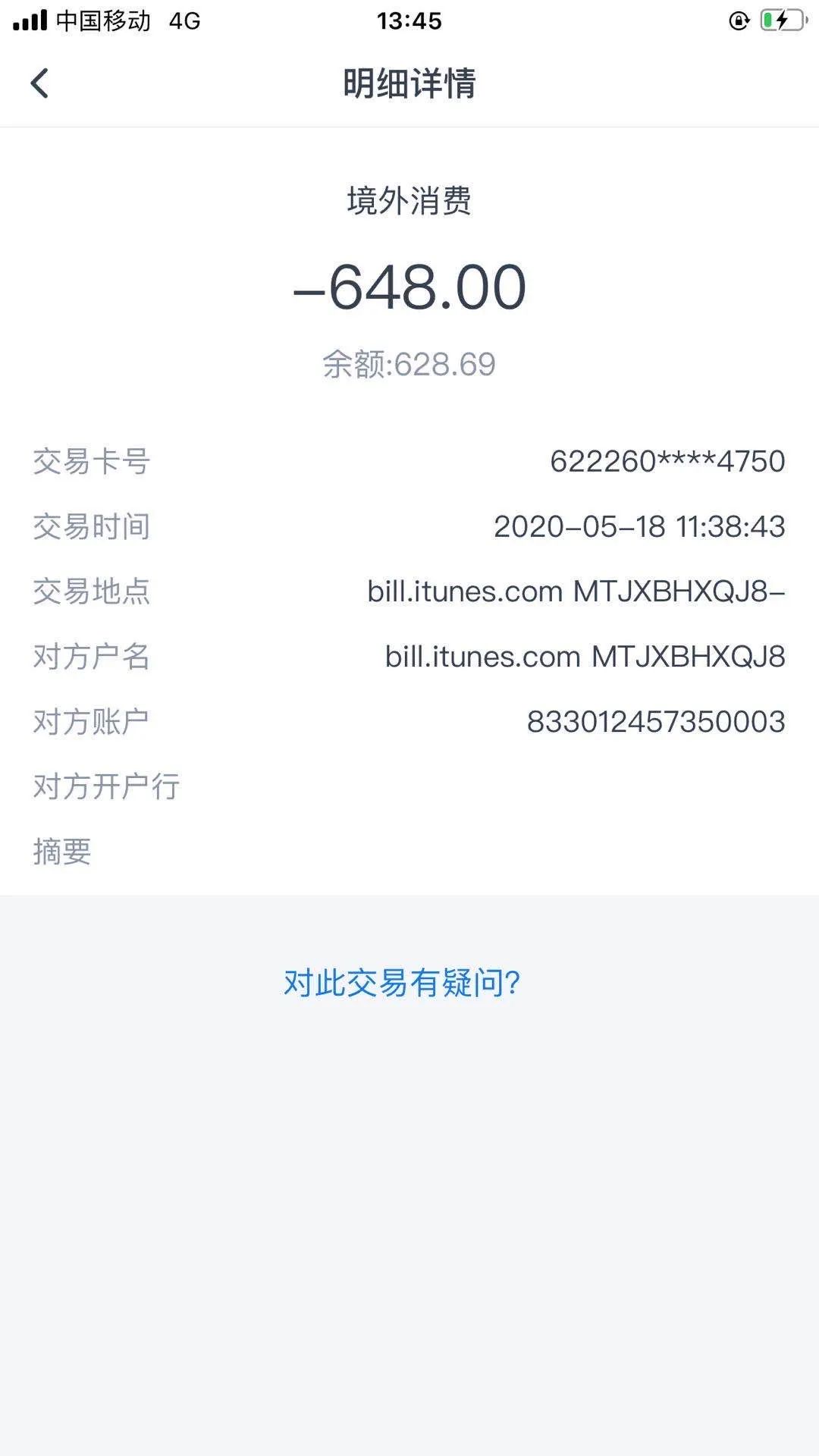
Task: Open the 对此交易有疑问? link
Action: [402, 983]
